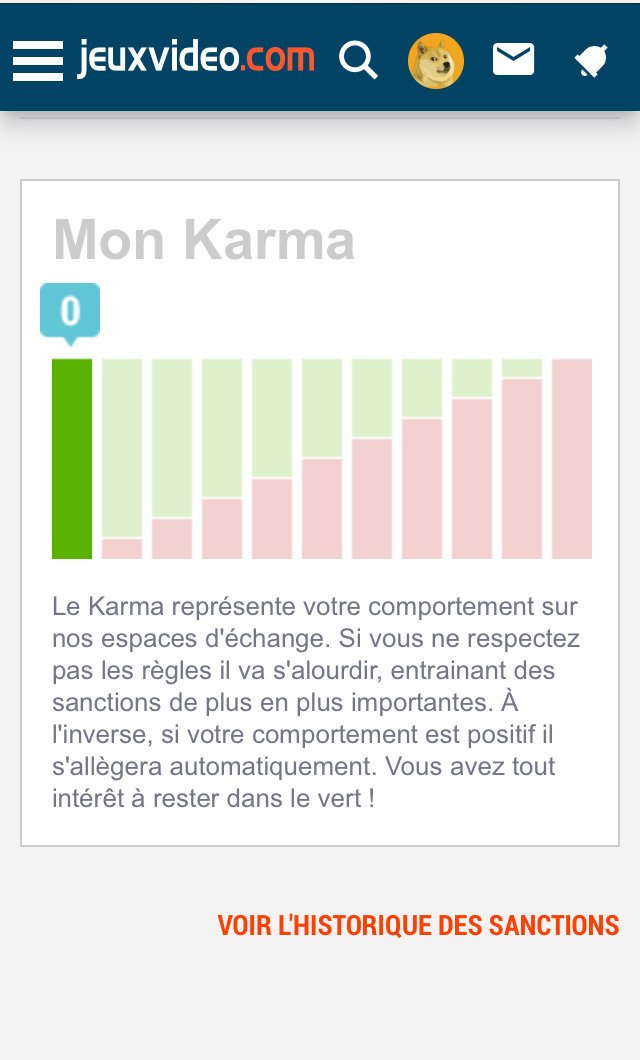The height and width of the screenshot is (1060, 640).
Task: Open private messages envelope
Action: pyautogui.click(x=514, y=60)
